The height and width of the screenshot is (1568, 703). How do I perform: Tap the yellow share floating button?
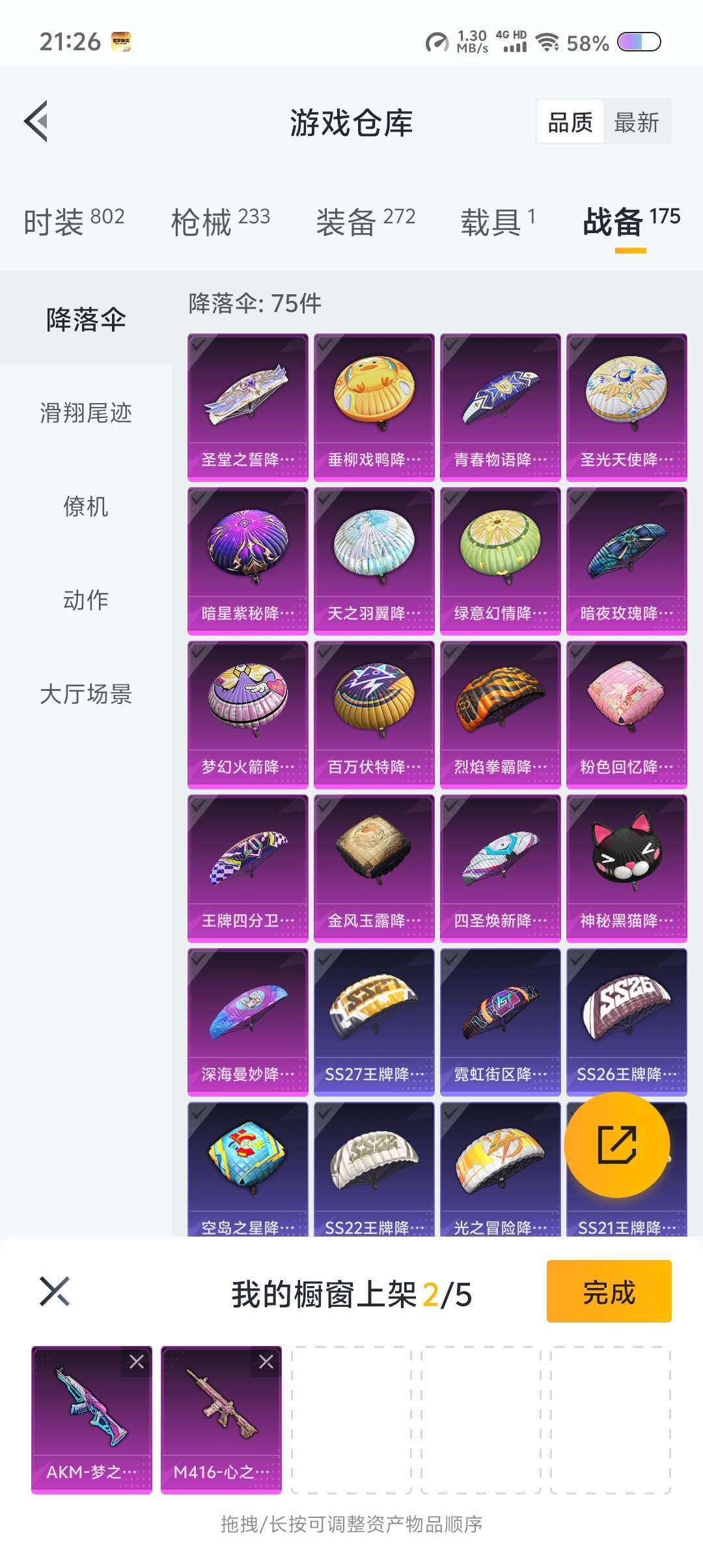tap(616, 1144)
